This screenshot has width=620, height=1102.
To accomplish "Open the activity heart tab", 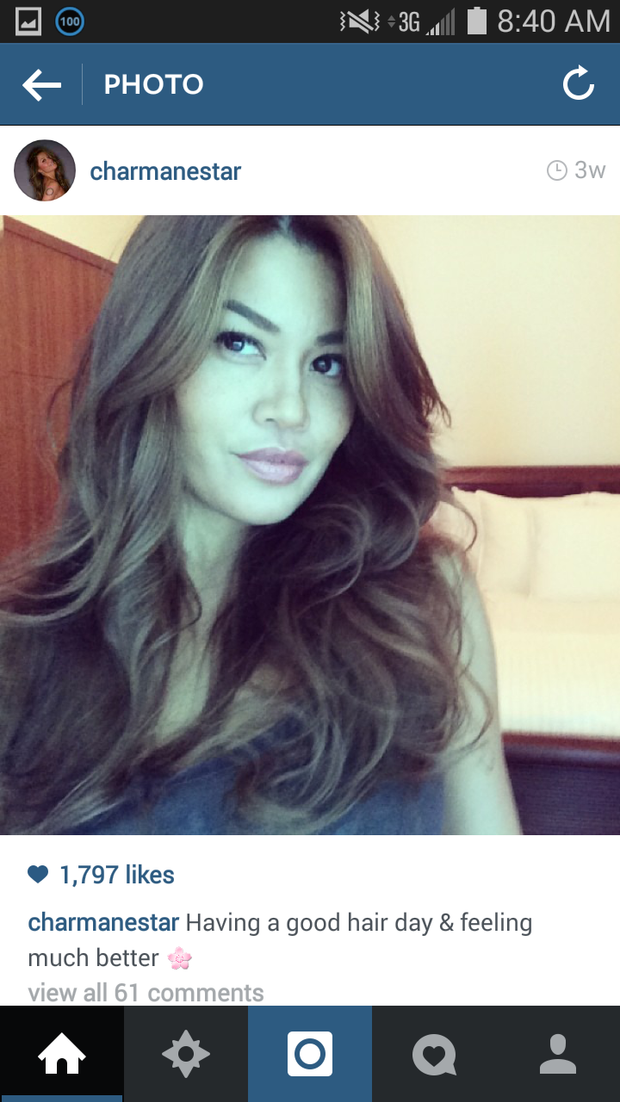I will [x=434, y=1055].
